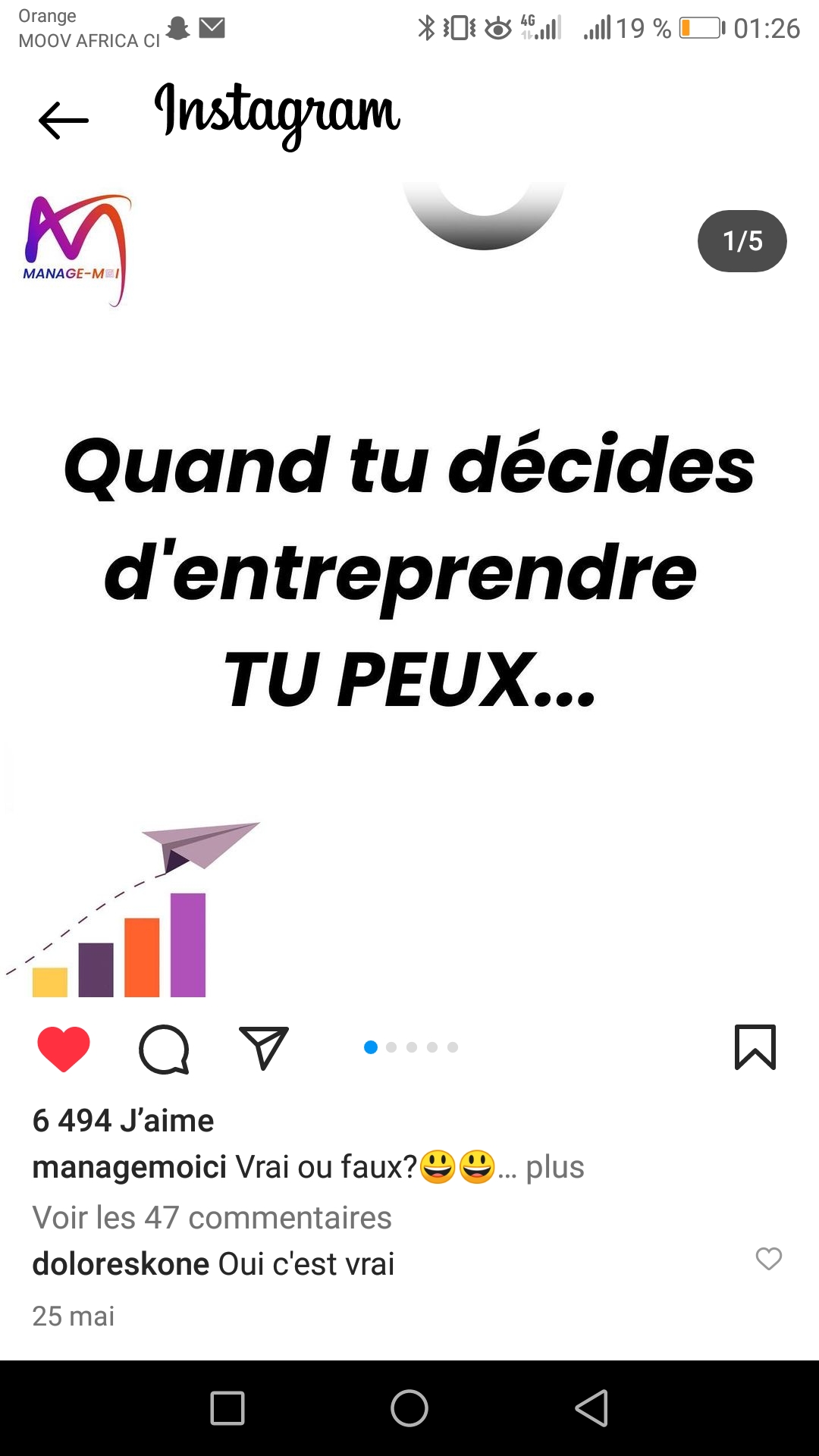The width and height of the screenshot is (819, 1456).
Task: Like doloreskone's comment
Action: tap(768, 1259)
